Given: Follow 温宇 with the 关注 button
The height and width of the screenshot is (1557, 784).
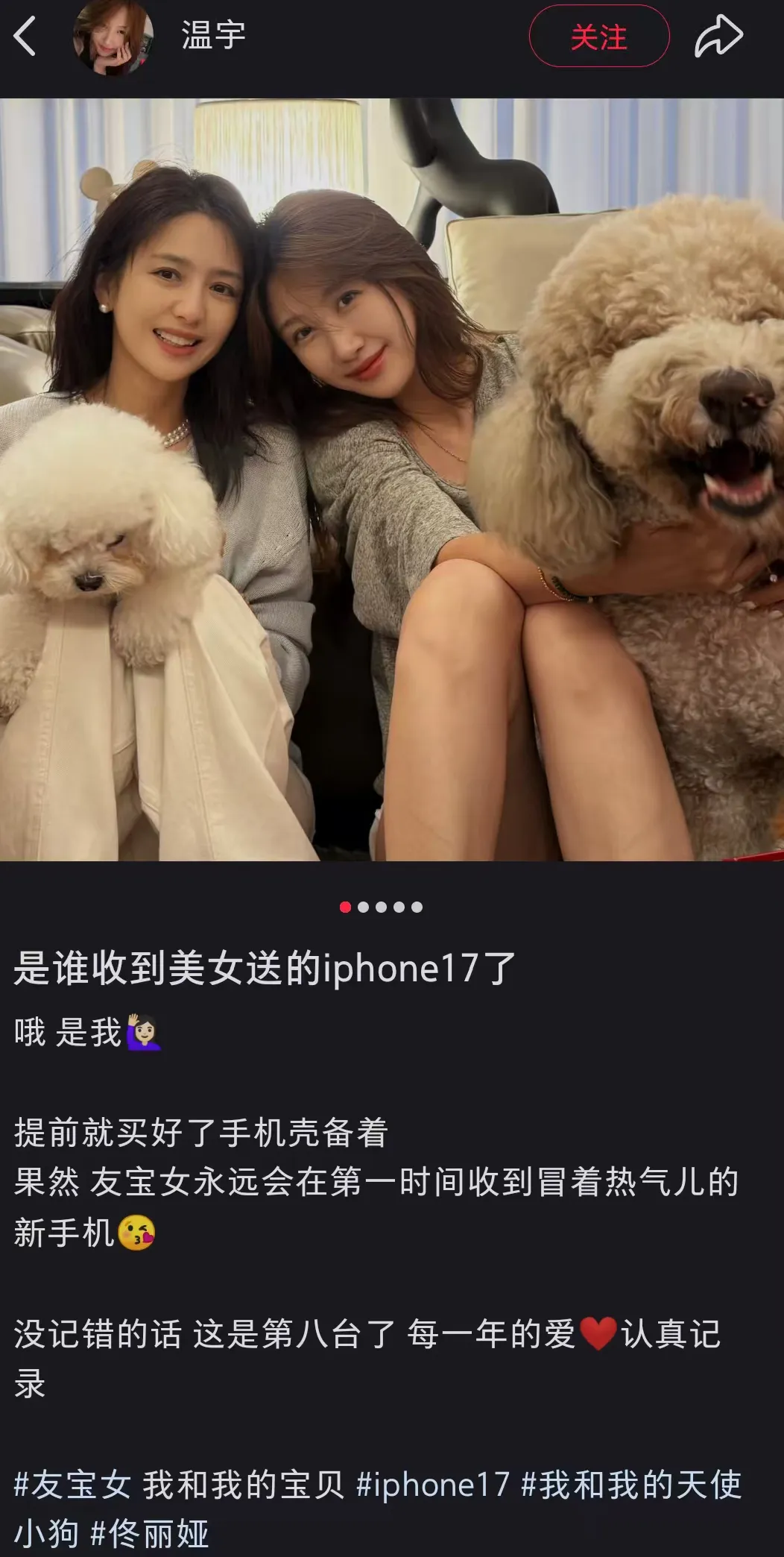Looking at the screenshot, I should [598, 37].
